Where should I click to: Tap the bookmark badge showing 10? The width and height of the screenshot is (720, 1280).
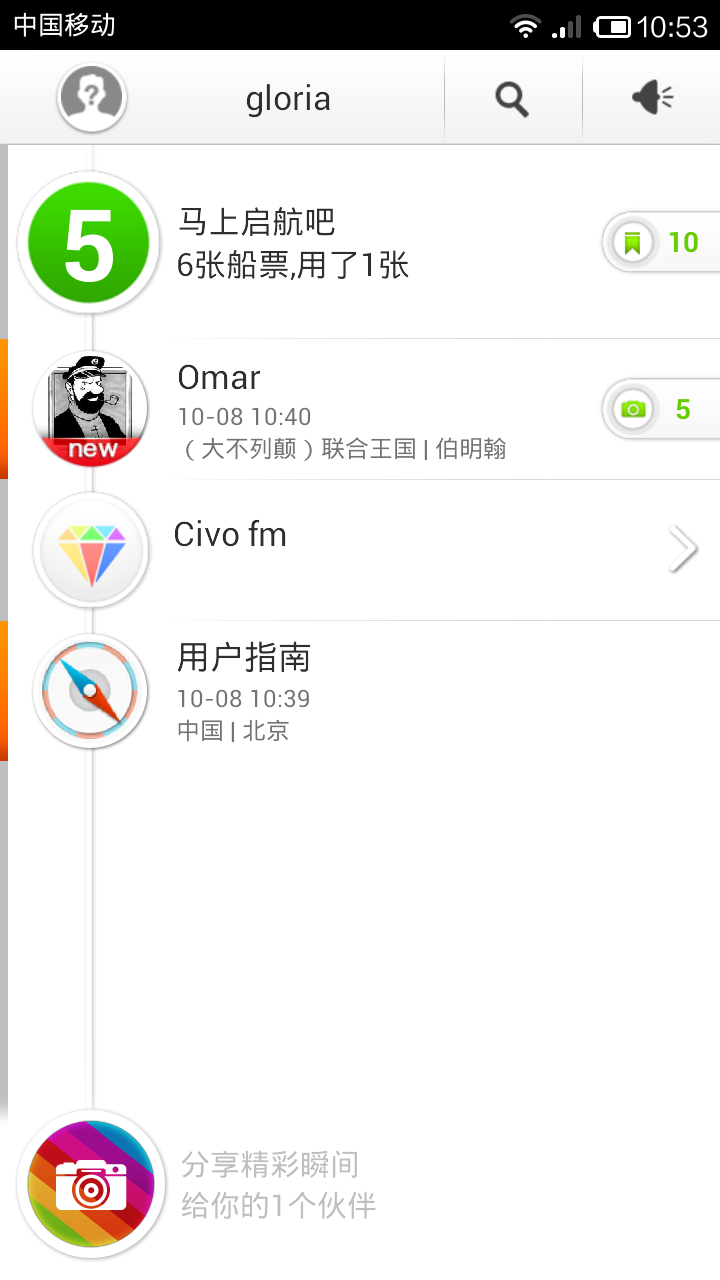coord(662,242)
